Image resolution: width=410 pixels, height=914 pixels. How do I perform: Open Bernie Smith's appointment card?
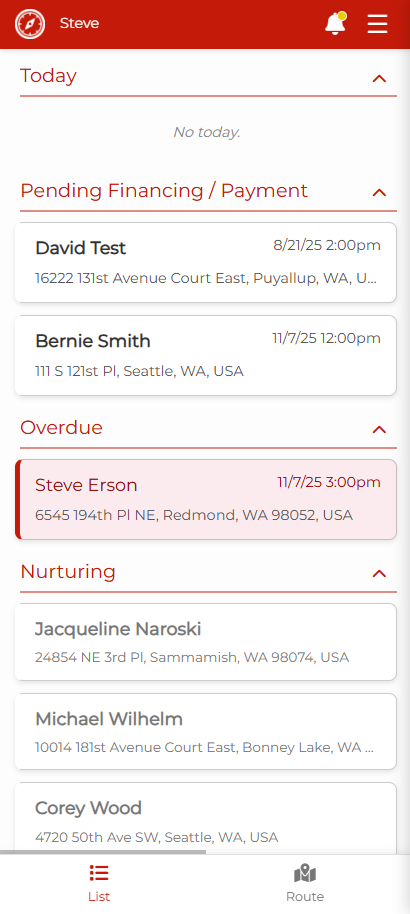pyautogui.click(x=205, y=356)
